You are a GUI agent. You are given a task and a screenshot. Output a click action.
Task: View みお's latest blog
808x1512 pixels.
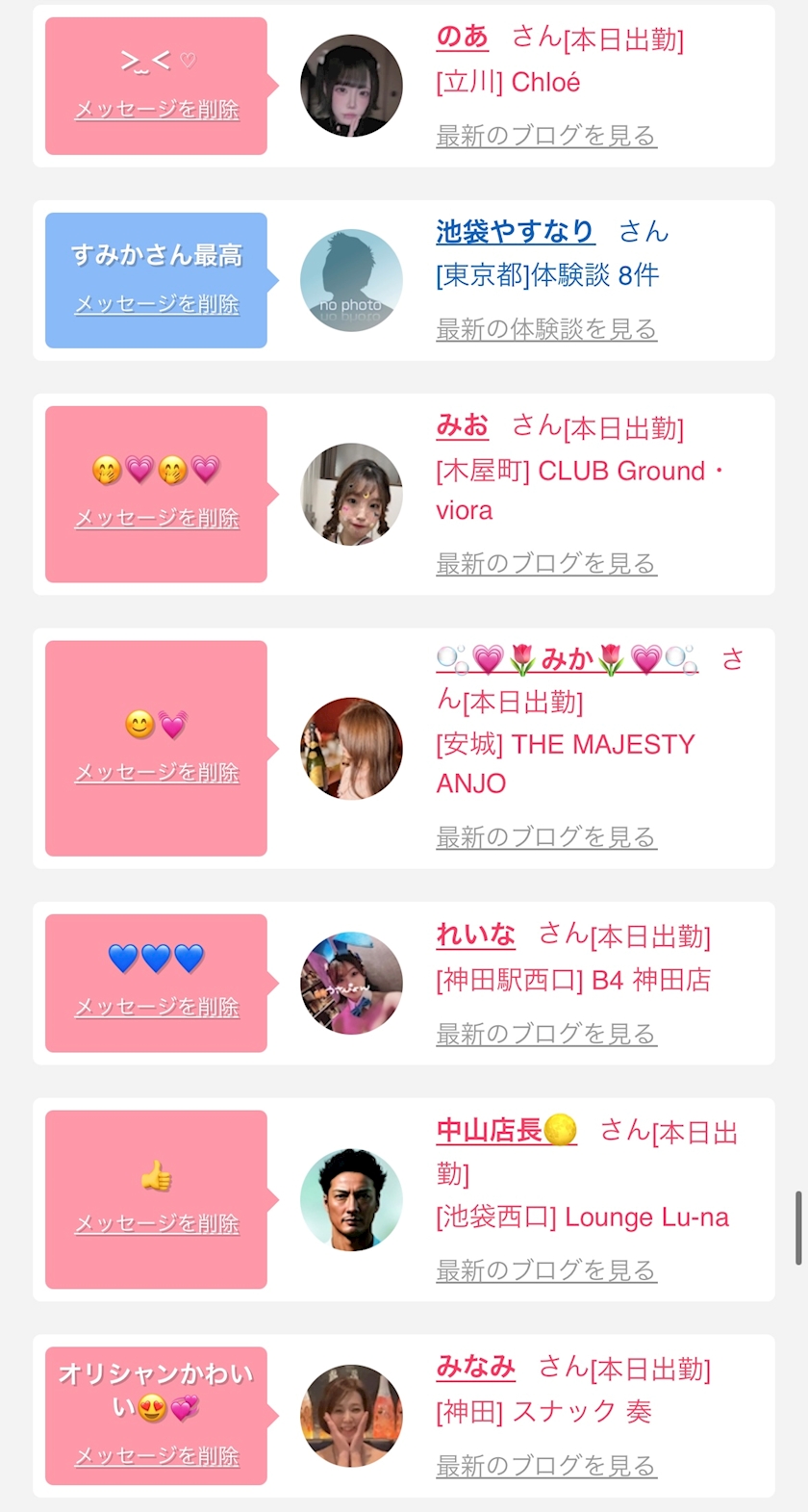546,563
